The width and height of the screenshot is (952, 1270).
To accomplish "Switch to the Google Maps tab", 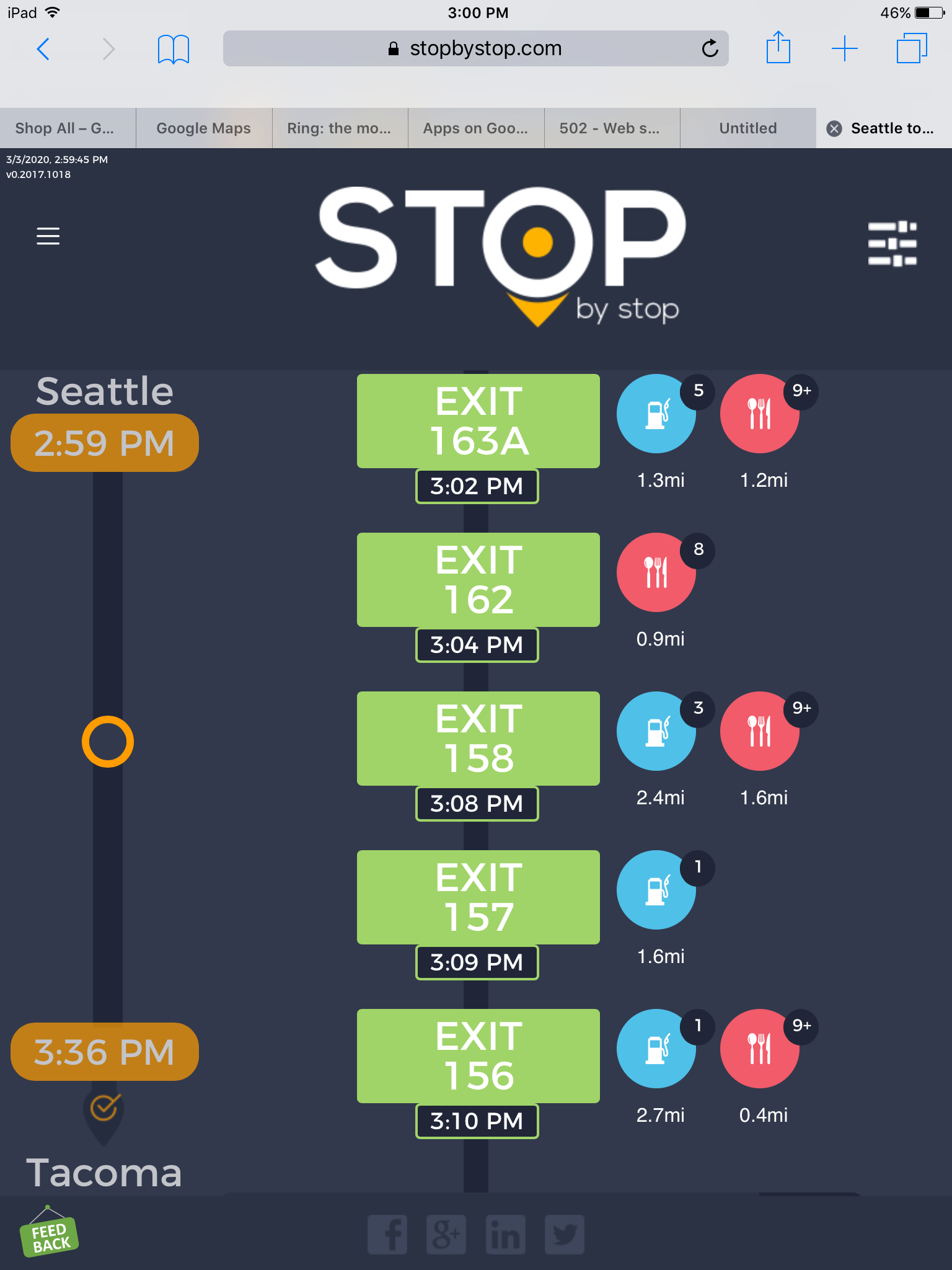I will point(203,128).
